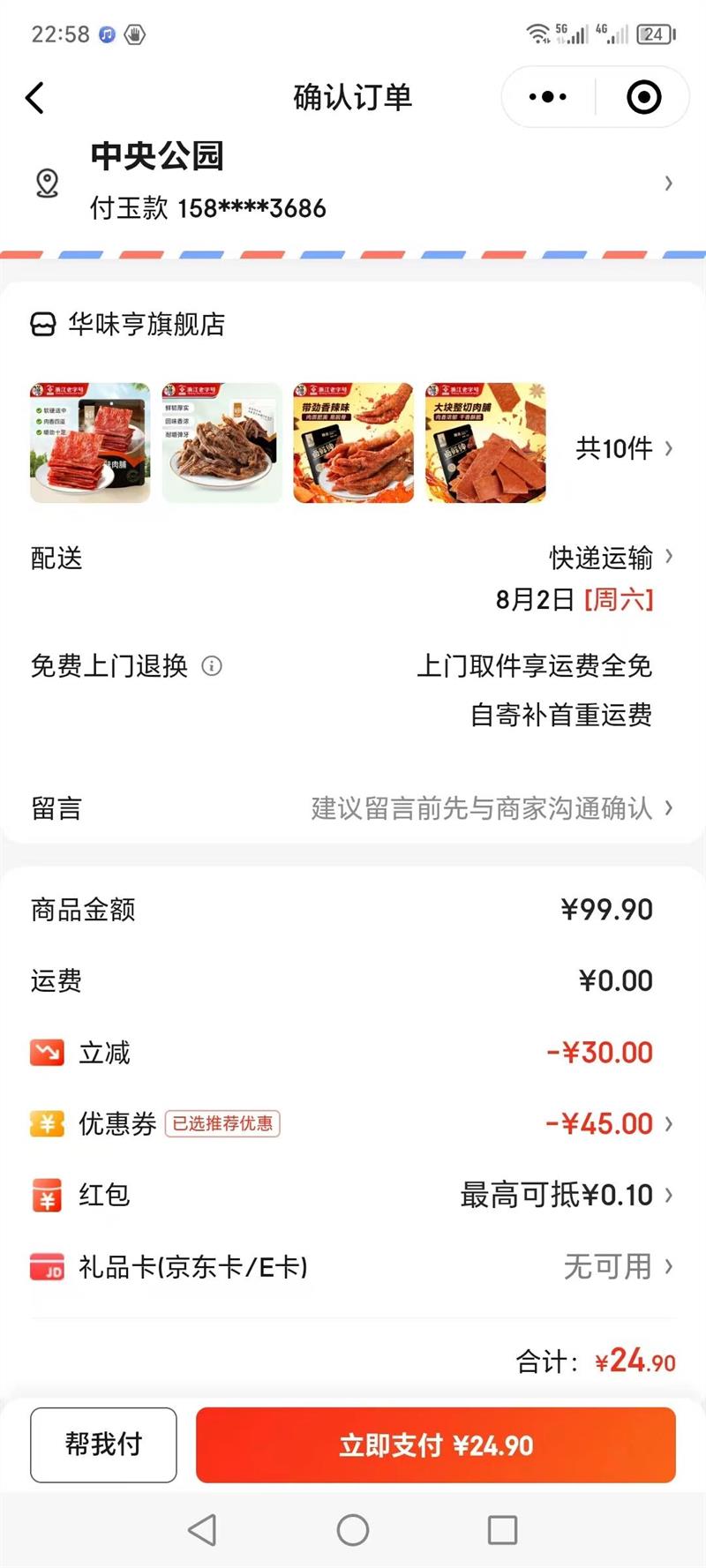Change the delivery address 中央公园

point(353,182)
